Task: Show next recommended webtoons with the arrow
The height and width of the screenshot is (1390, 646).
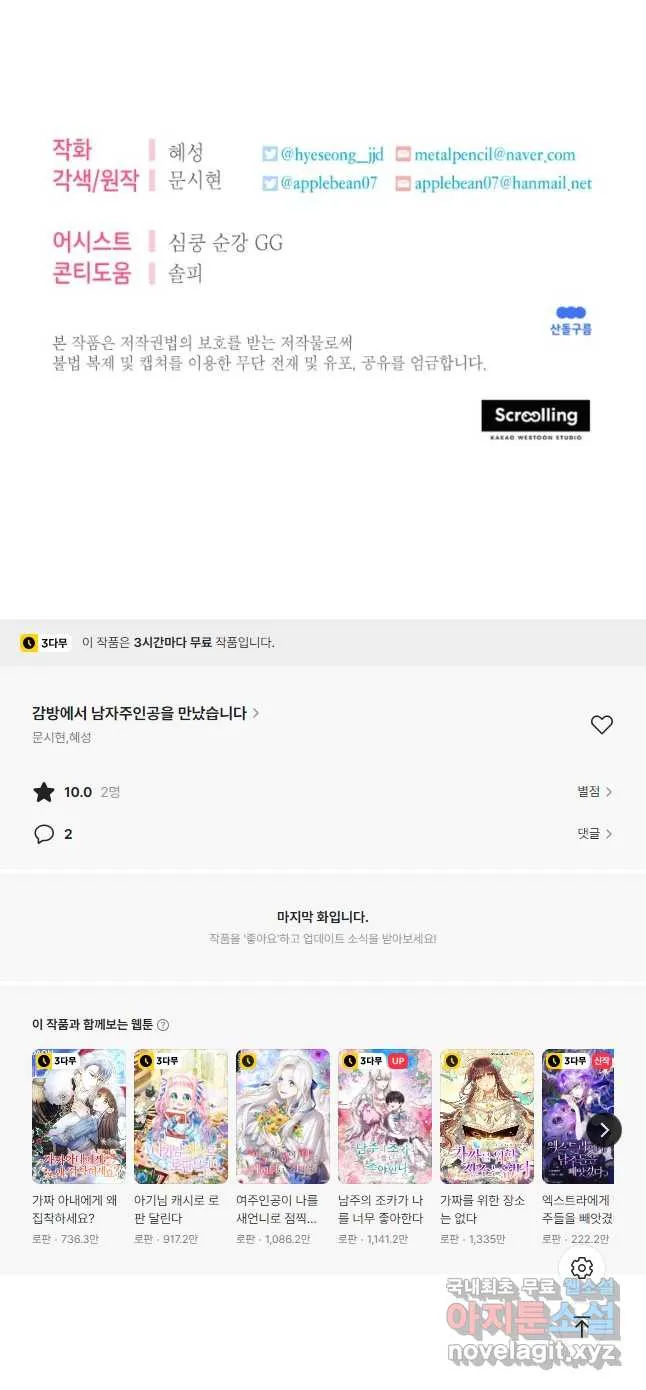Action: [x=604, y=1130]
